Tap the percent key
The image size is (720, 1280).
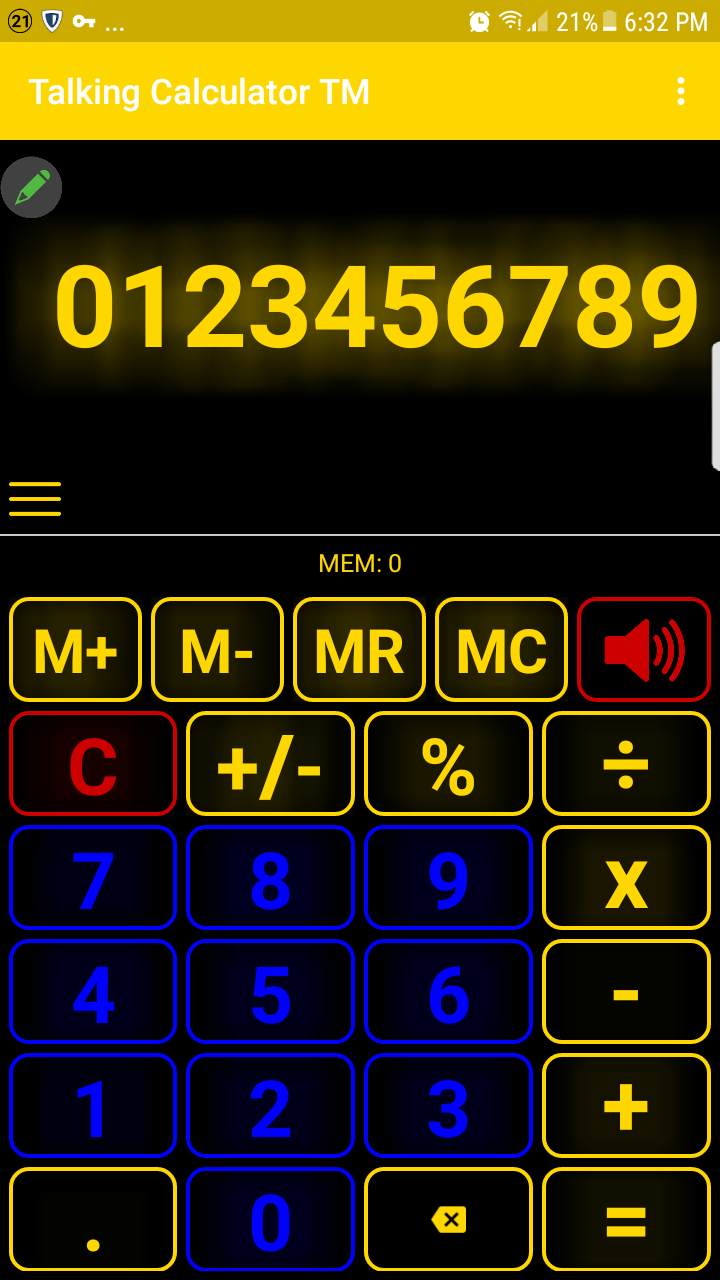(x=448, y=764)
